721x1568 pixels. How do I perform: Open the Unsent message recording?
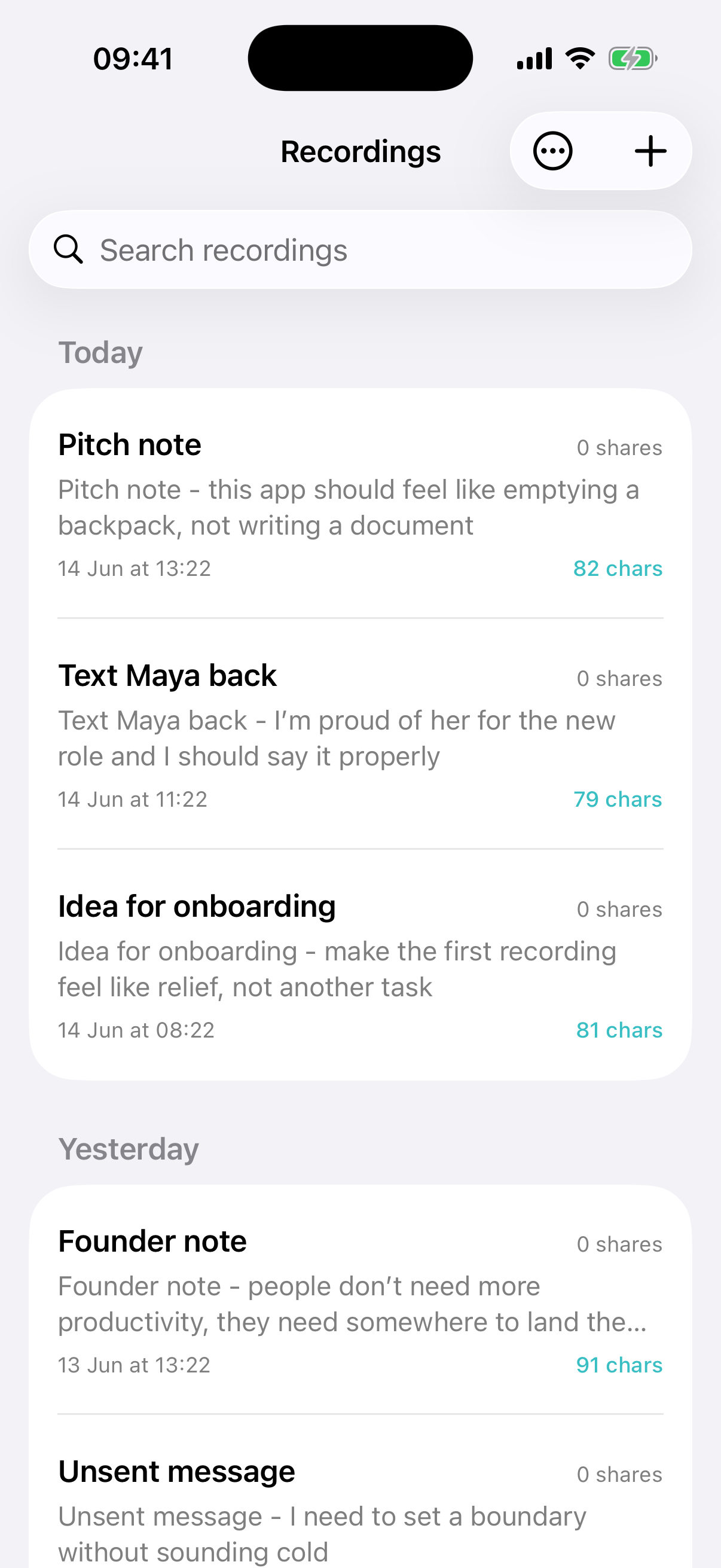point(360,1492)
